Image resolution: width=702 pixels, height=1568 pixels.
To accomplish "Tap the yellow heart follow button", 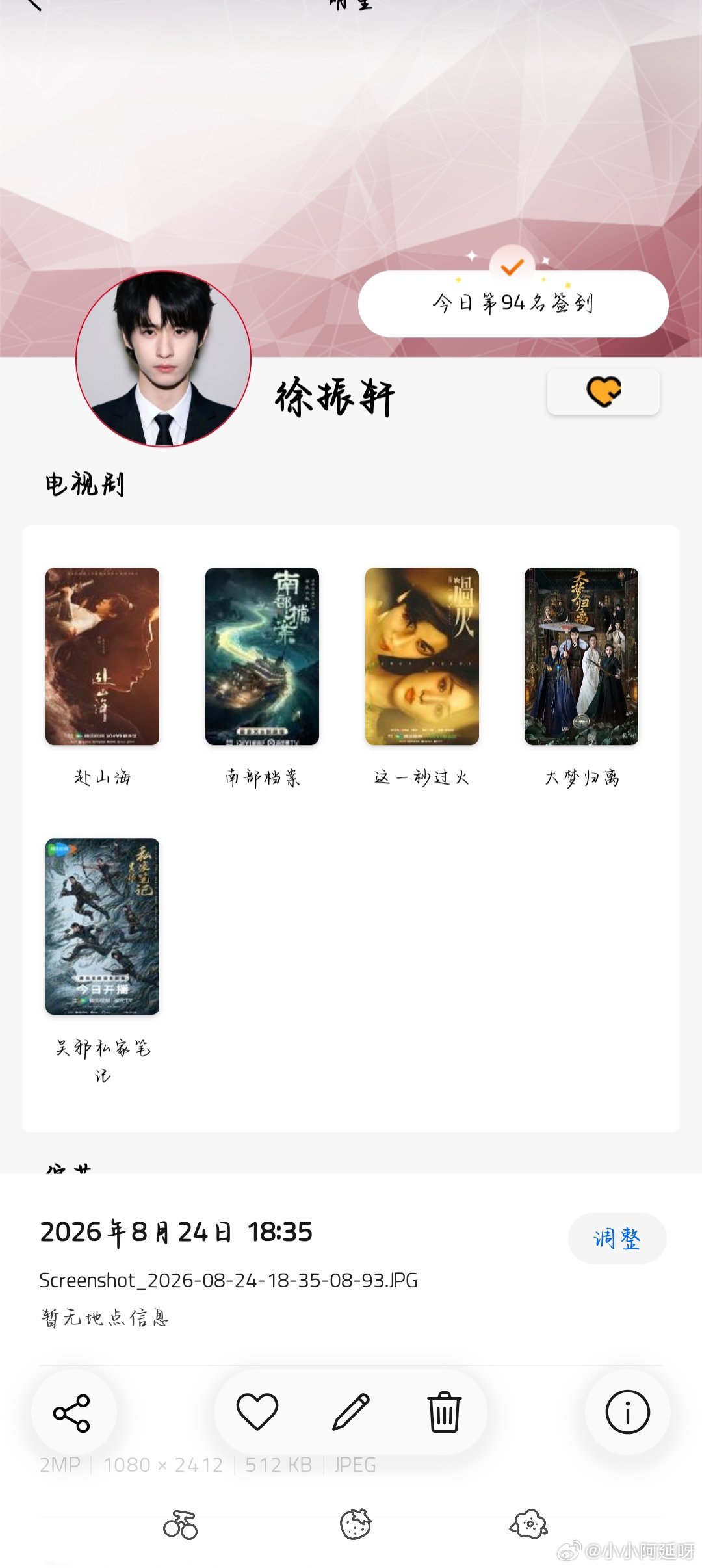I will coord(603,392).
